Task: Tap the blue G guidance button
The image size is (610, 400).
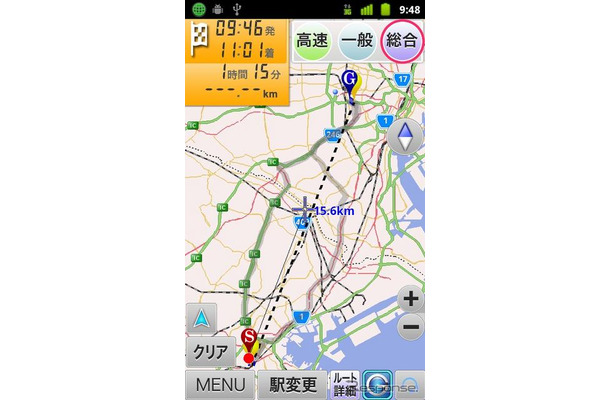Action: tap(376, 385)
